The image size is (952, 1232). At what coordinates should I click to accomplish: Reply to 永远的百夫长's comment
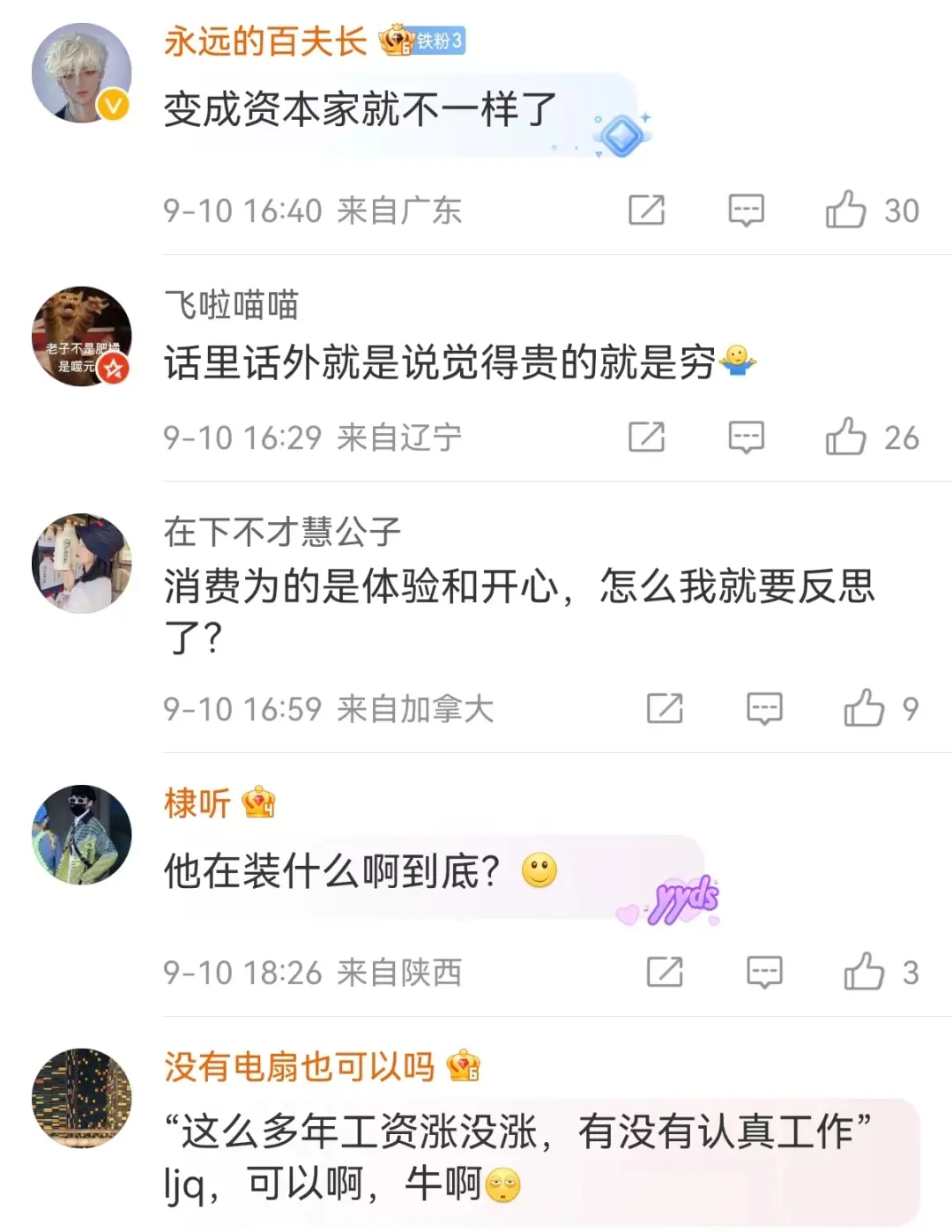[746, 210]
